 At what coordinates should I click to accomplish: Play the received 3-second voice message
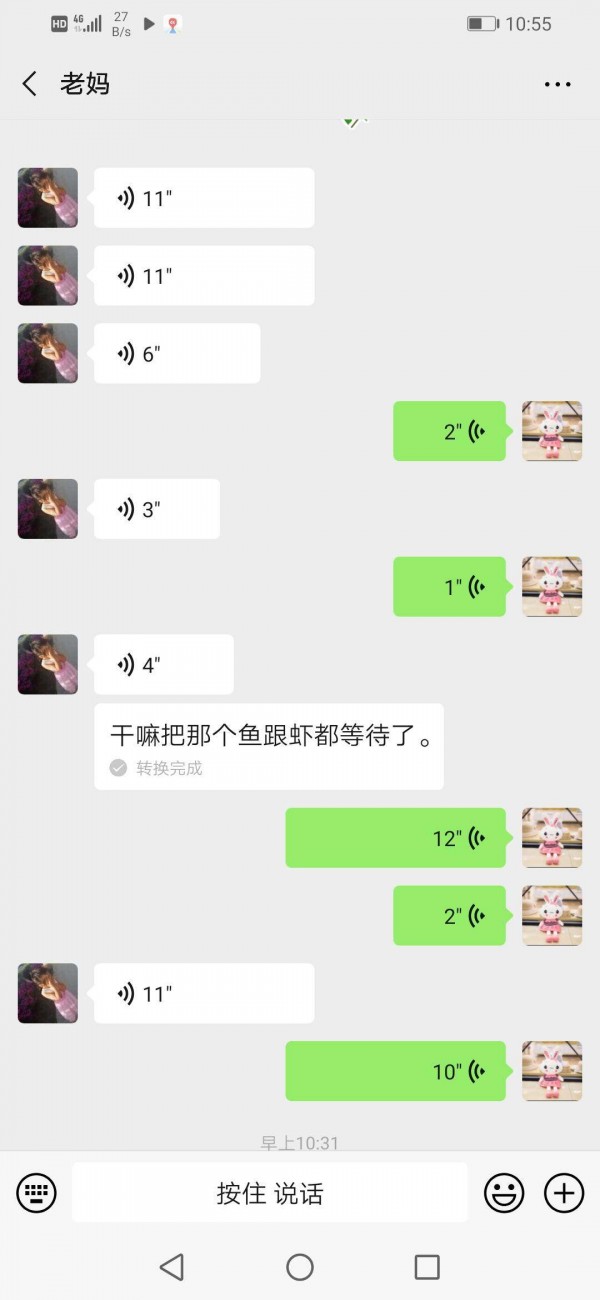(157, 509)
